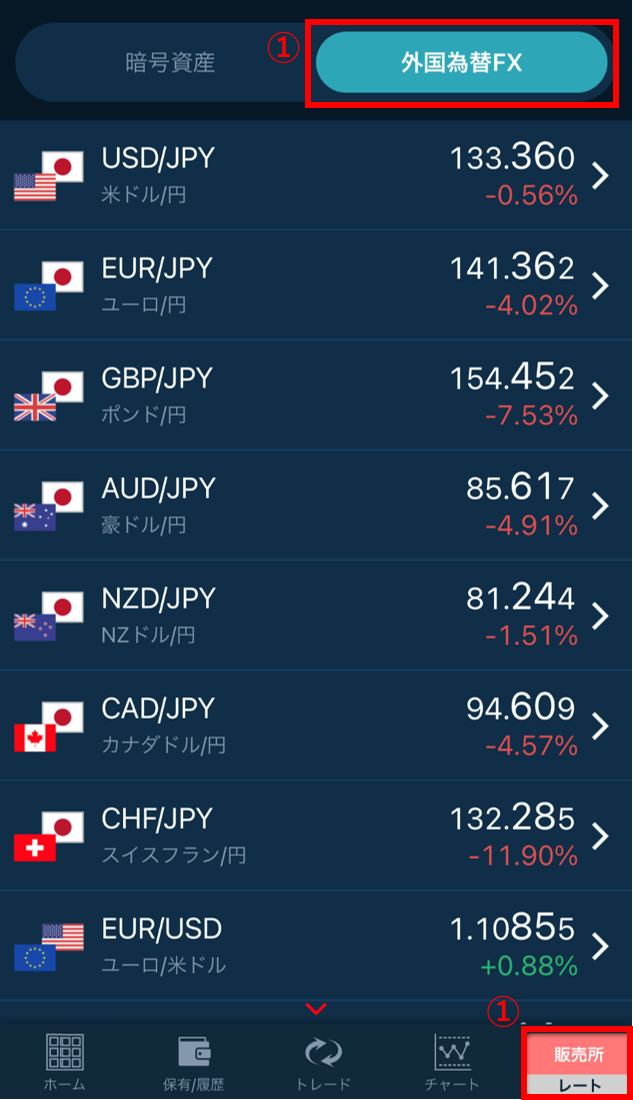View NZD/JPY pair details
The height and width of the screenshot is (1100, 633).
[316, 616]
